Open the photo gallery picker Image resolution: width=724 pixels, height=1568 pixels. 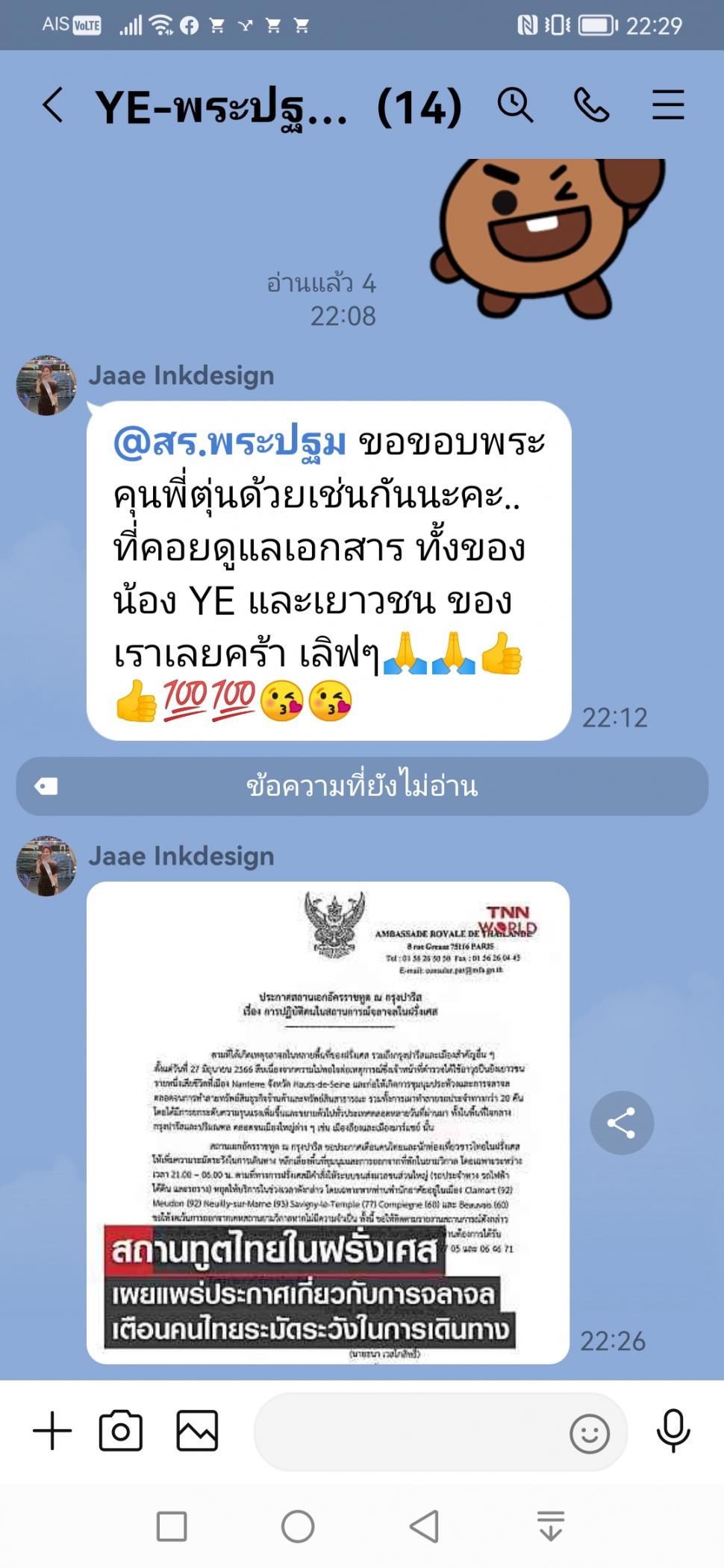(x=197, y=1431)
